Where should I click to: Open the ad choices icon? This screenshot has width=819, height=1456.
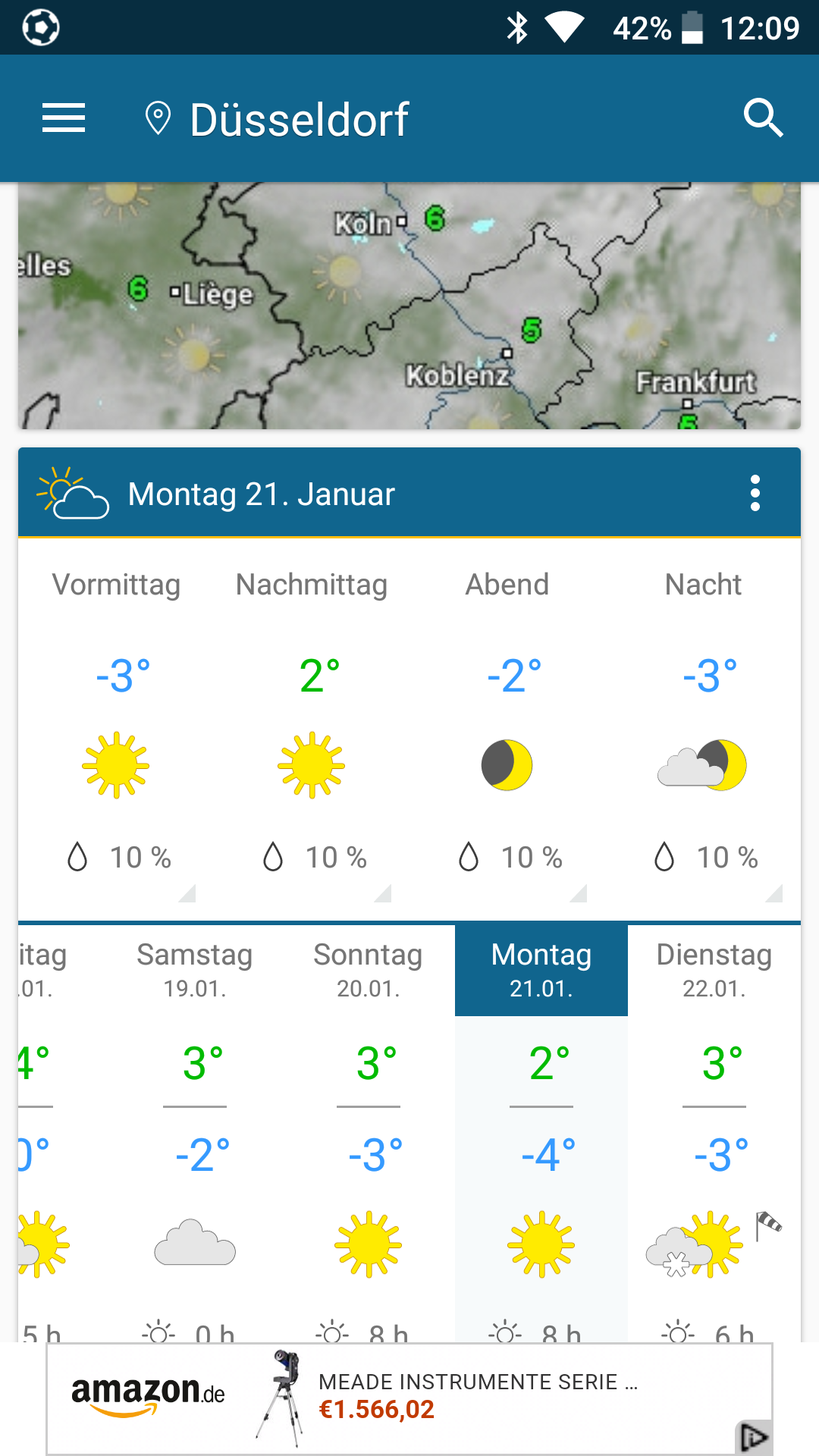(753, 1436)
